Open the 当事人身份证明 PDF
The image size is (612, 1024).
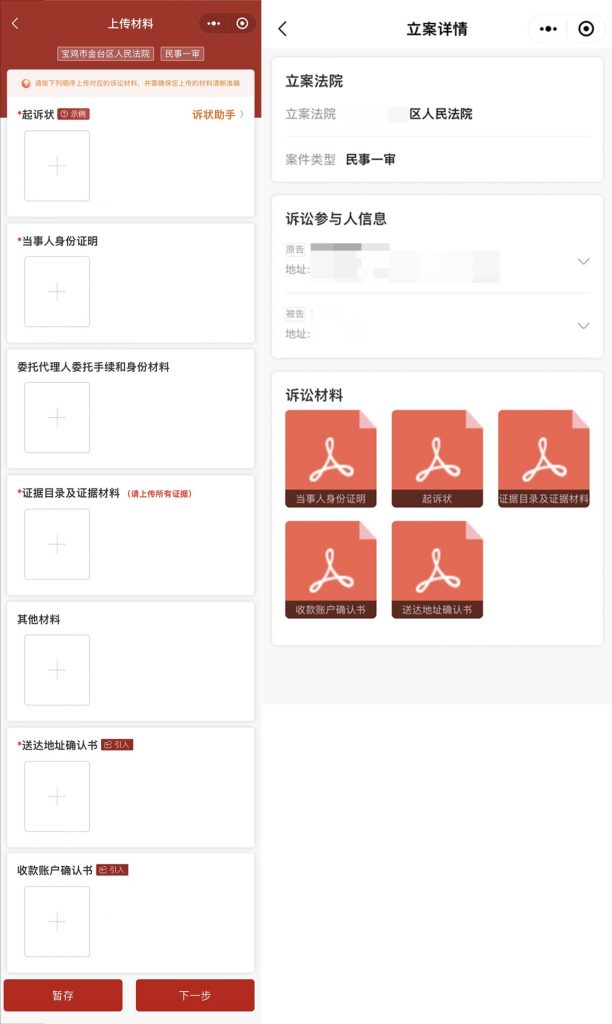(331, 459)
